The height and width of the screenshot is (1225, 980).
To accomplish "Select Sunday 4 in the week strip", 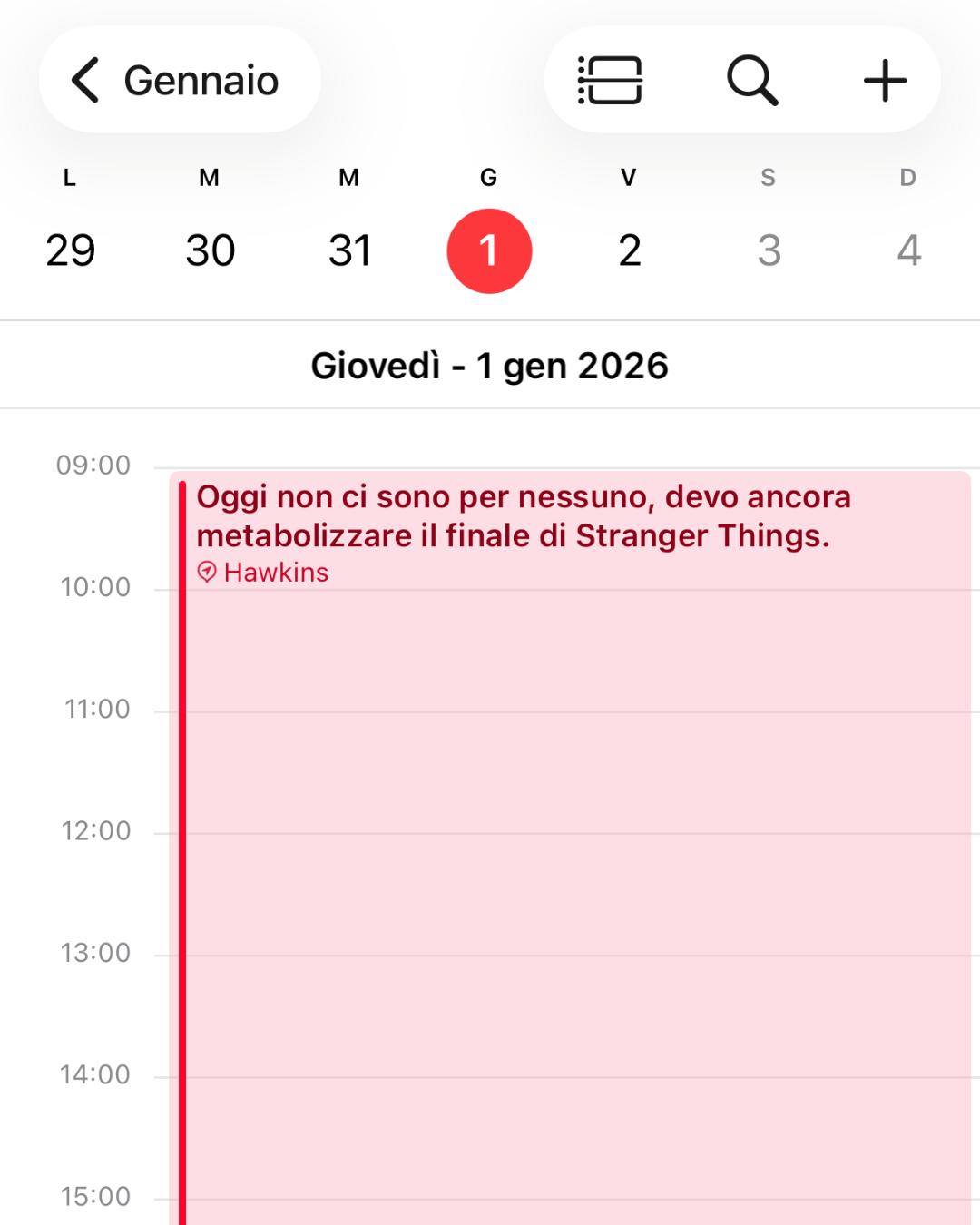I will coord(908,250).
